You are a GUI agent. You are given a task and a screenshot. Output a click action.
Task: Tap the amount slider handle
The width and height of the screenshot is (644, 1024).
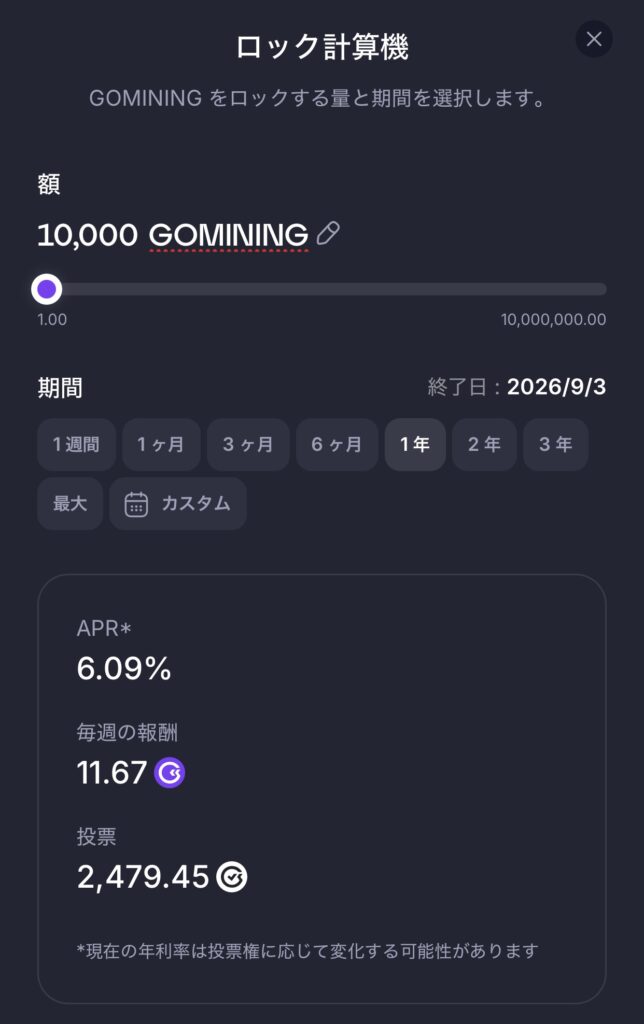(46, 290)
